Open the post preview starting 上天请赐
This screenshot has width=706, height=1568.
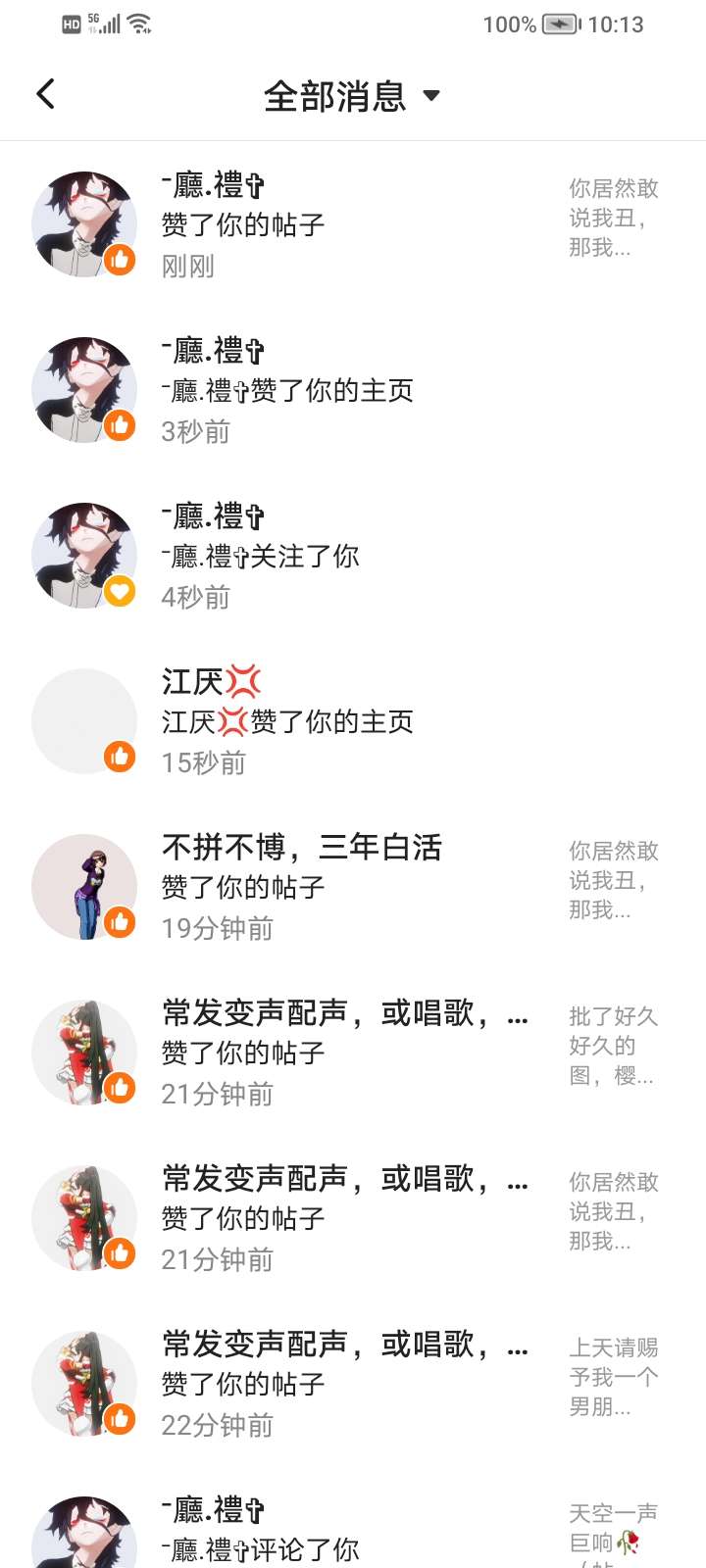click(613, 1377)
